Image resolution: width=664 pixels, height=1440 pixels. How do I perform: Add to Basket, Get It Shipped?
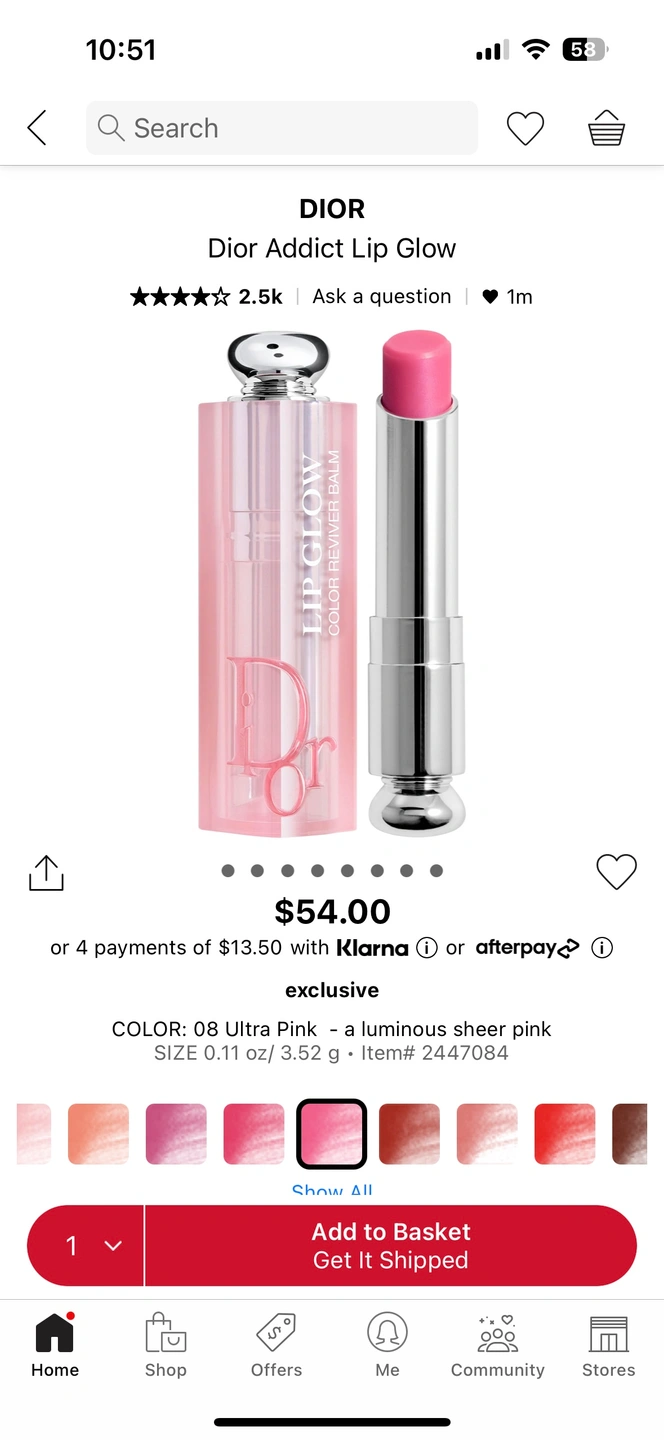(390, 1245)
